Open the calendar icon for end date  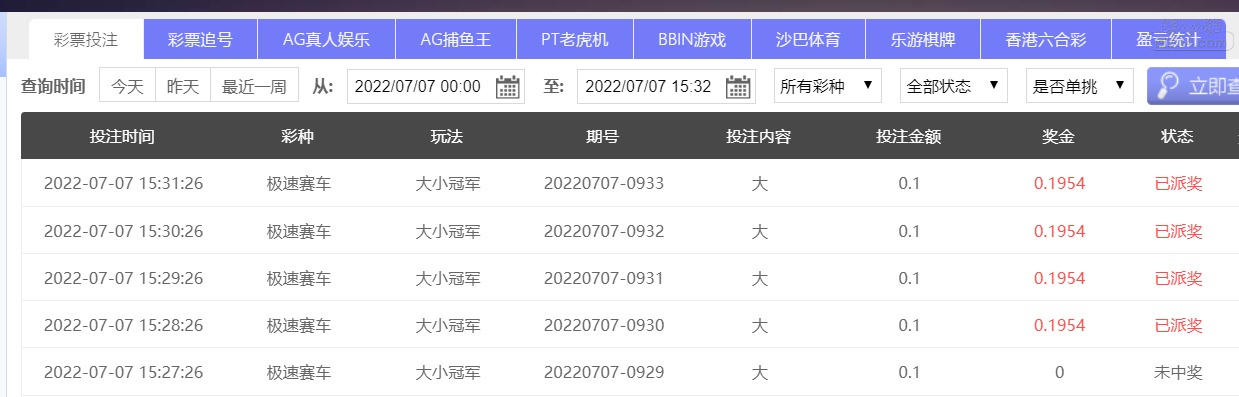pos(739,87)
